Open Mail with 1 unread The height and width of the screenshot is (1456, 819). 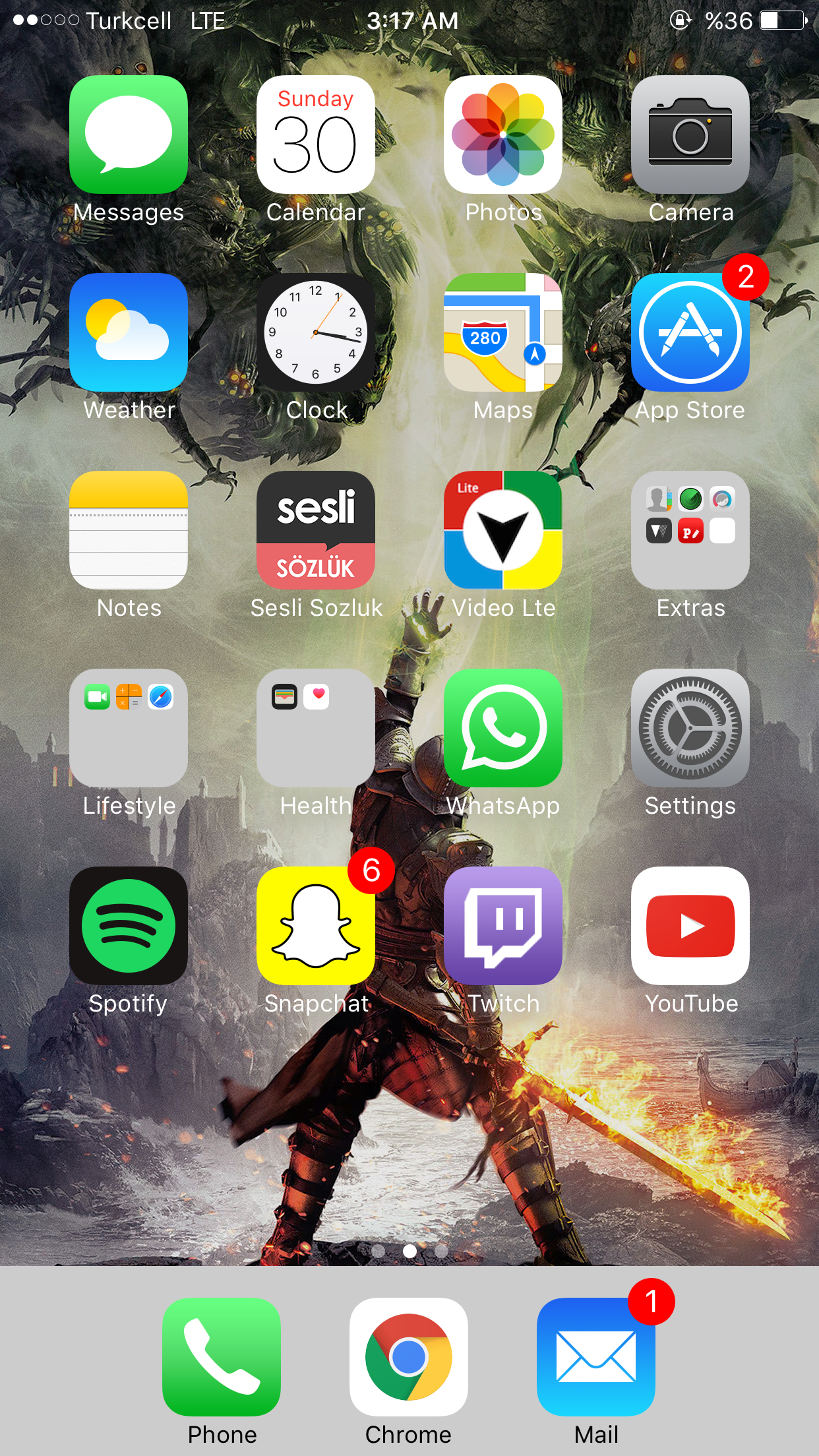tap(596, 1357)
